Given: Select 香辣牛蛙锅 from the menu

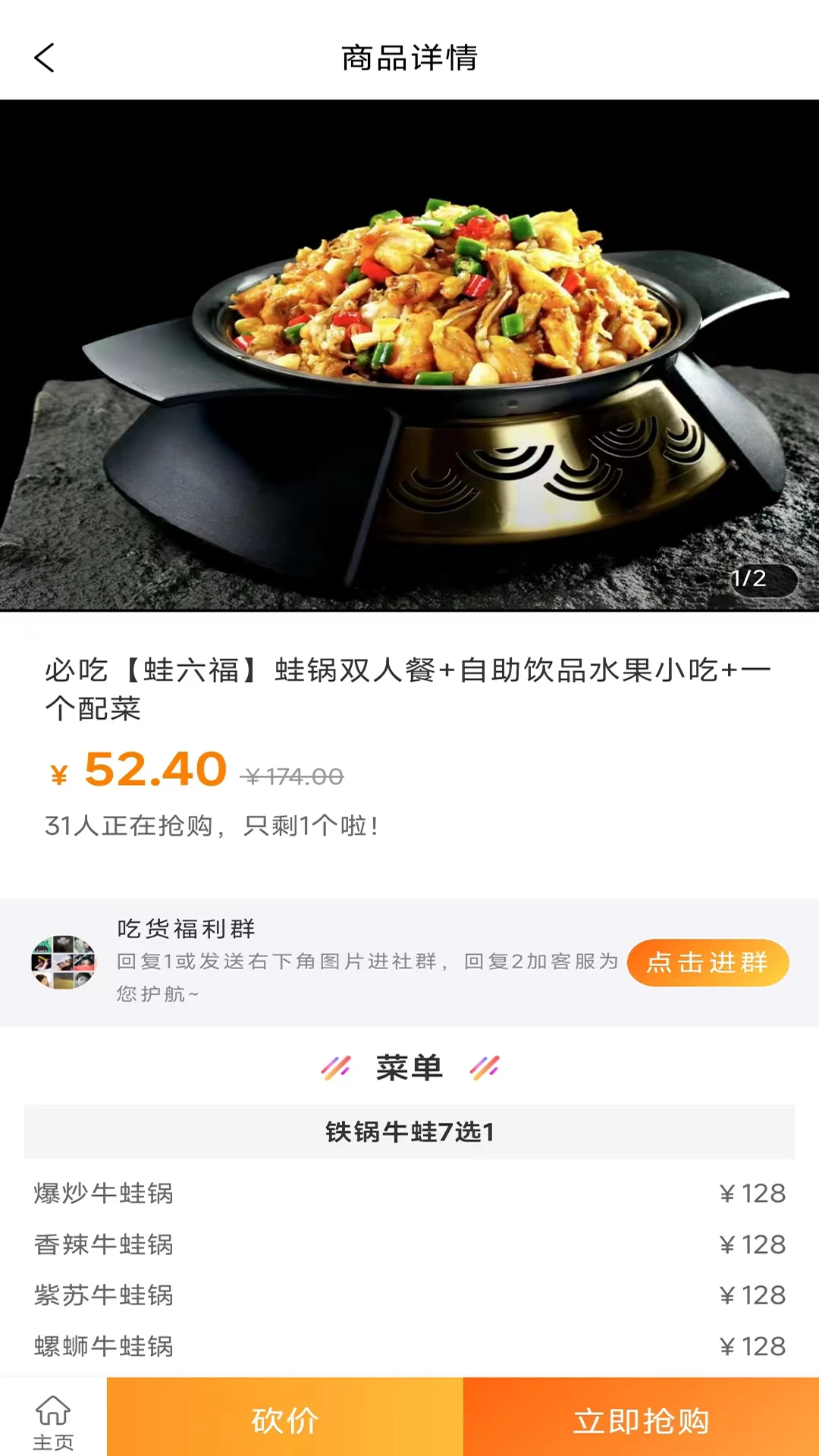Looking at the screenshot, I should (x=103, y=1244).
